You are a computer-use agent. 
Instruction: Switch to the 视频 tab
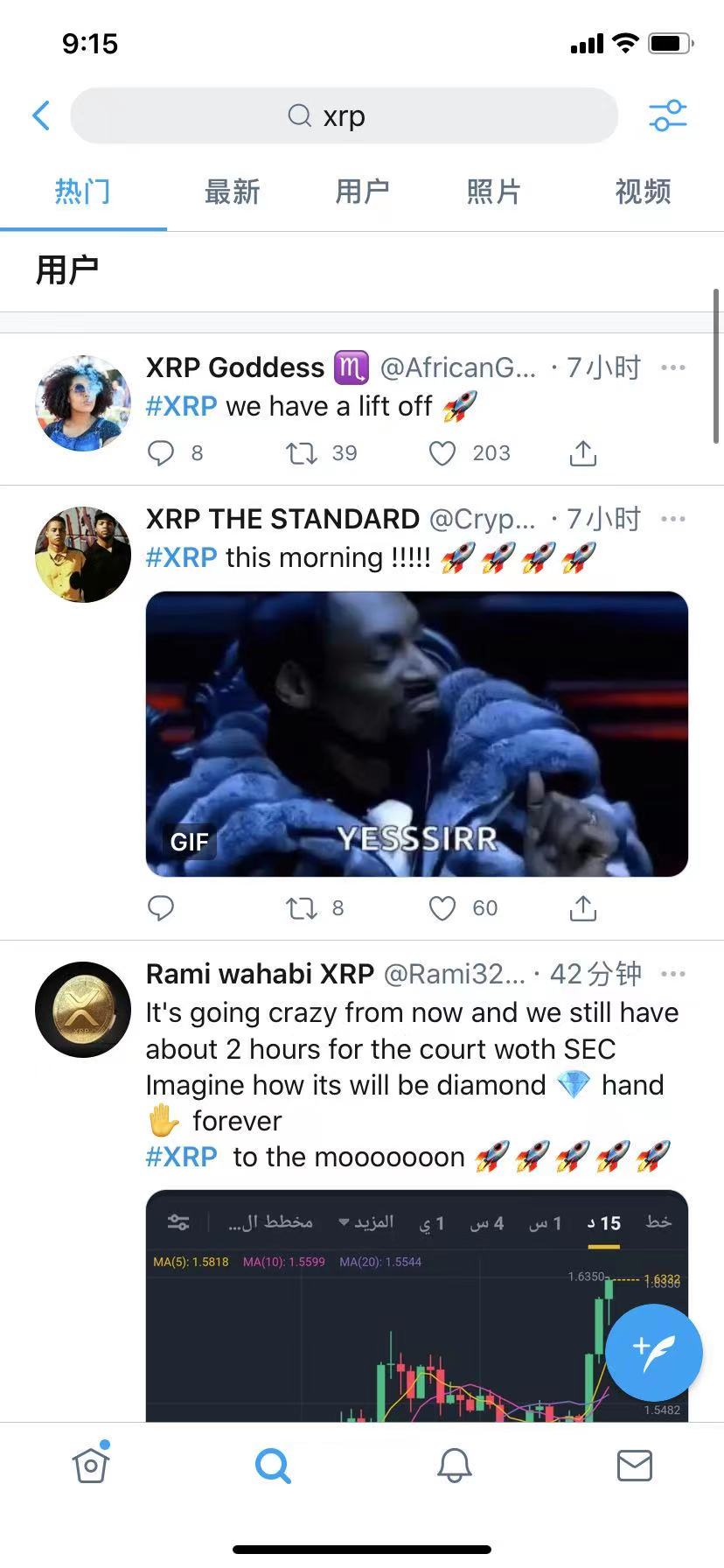(x=643, y=192)
